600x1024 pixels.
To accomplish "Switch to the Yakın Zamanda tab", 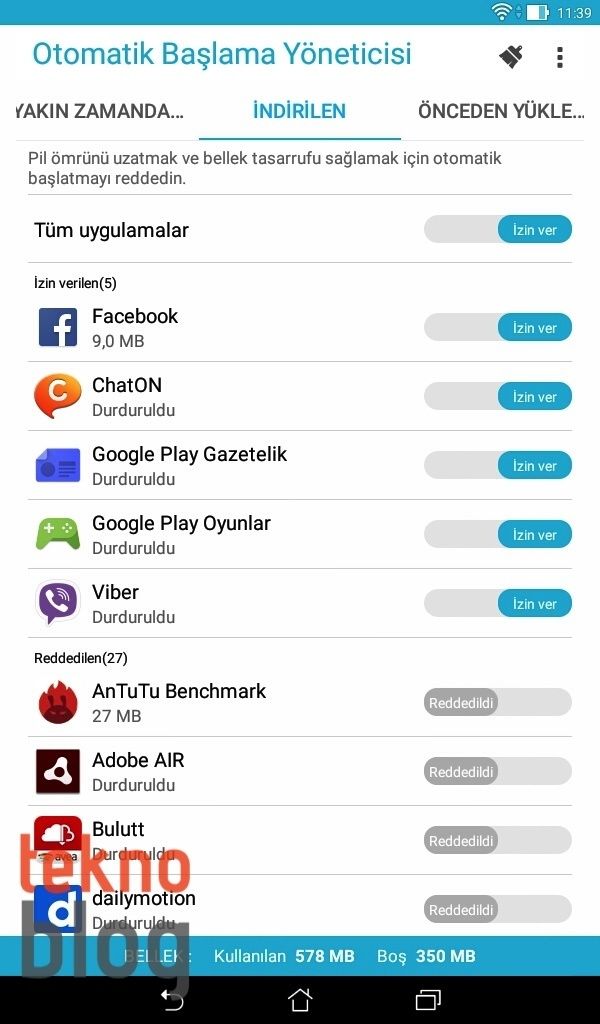I will [x=100, y=111].
